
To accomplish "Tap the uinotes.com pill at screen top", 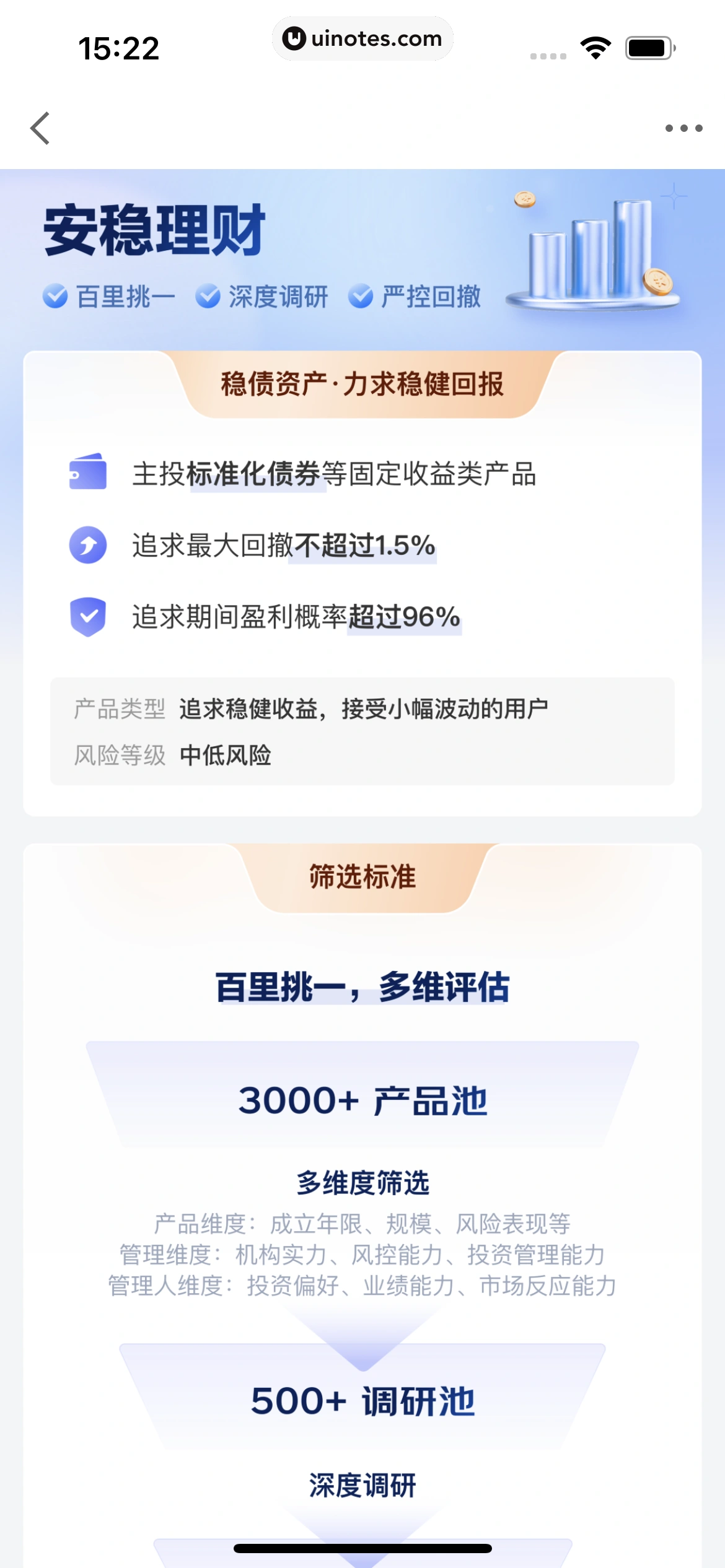I will pyautogui.click(x=362, y=38).
